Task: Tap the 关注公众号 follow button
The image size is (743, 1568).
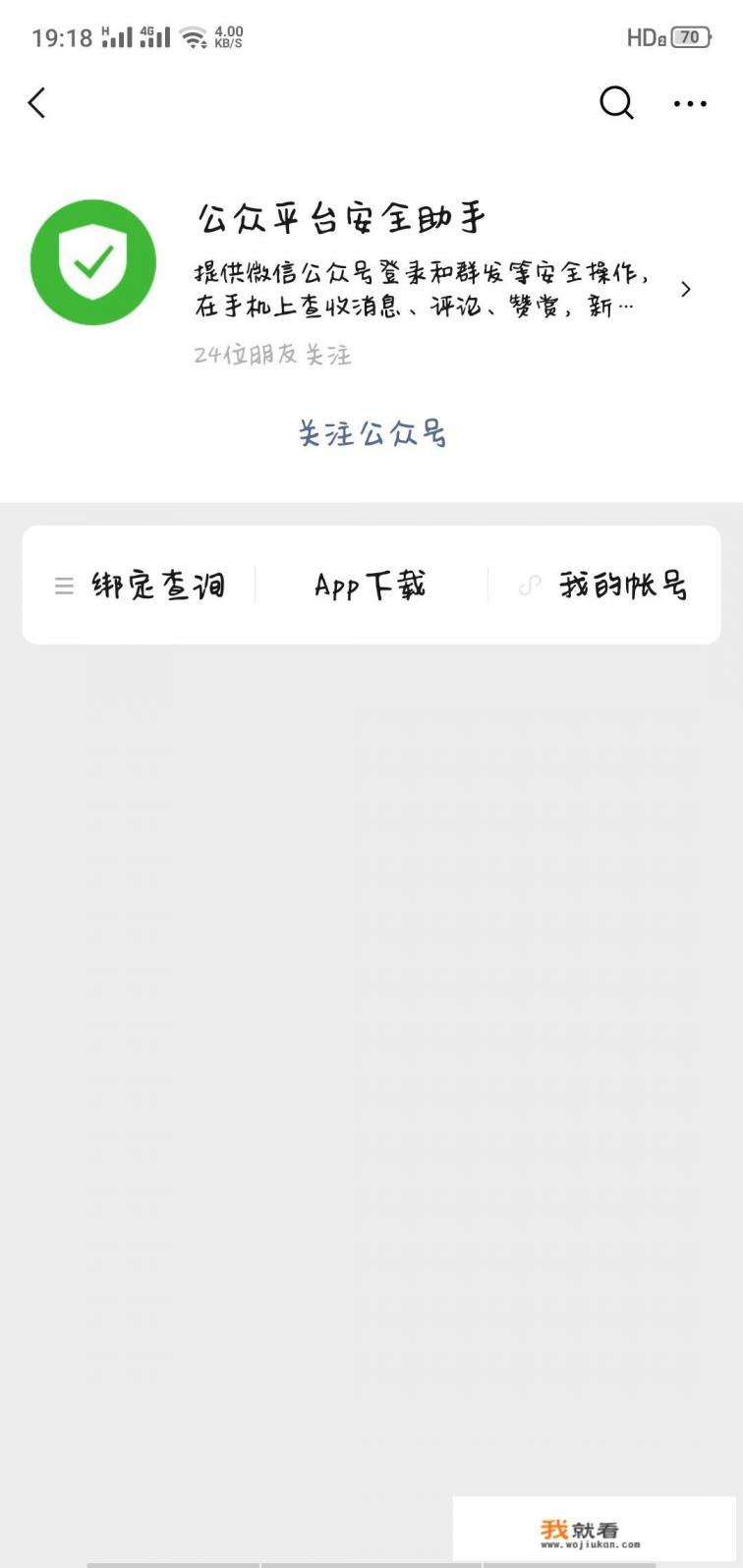Action: pyautogui.click(x=371, y=433)
